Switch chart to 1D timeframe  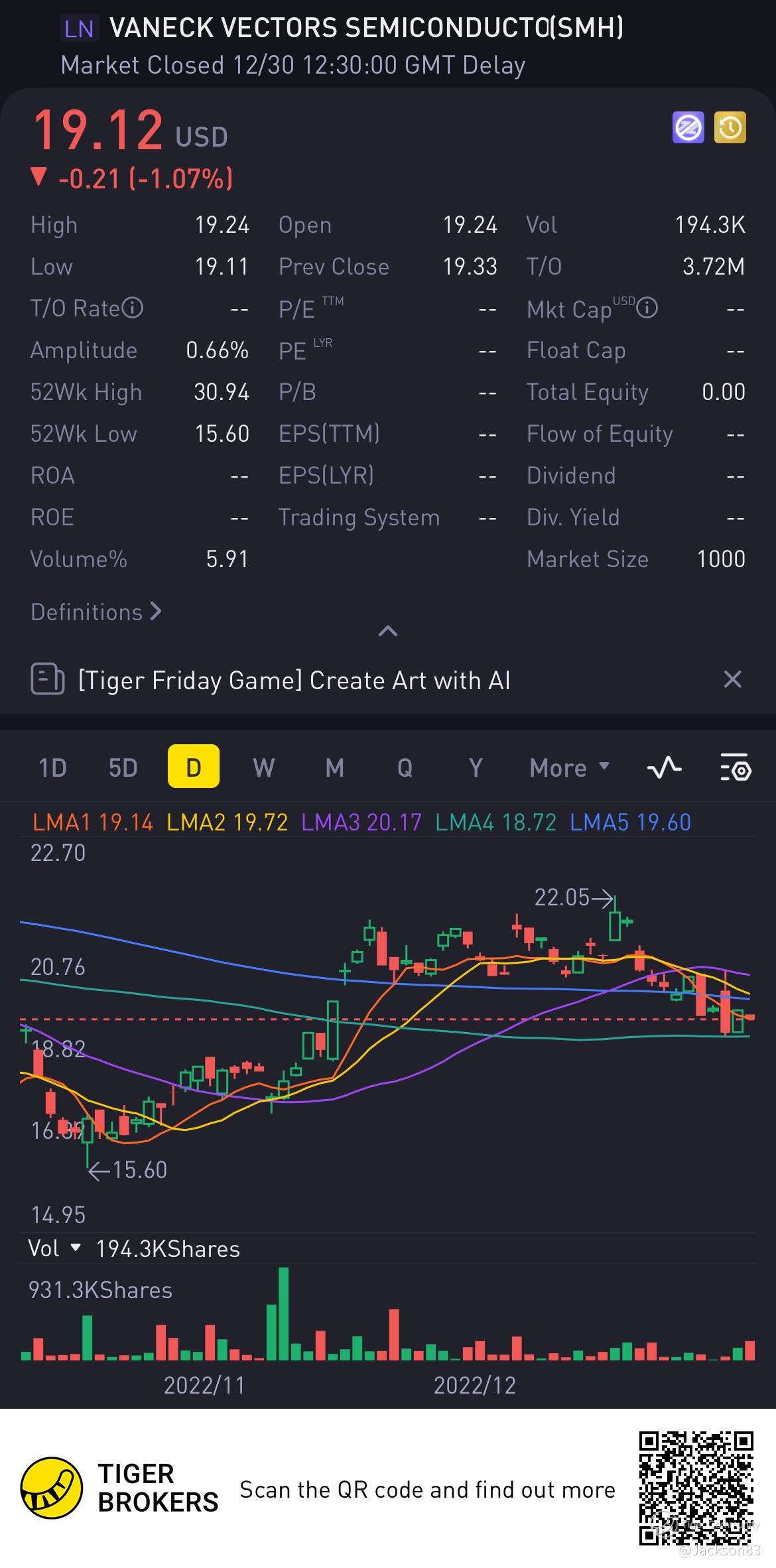[52, 768]
